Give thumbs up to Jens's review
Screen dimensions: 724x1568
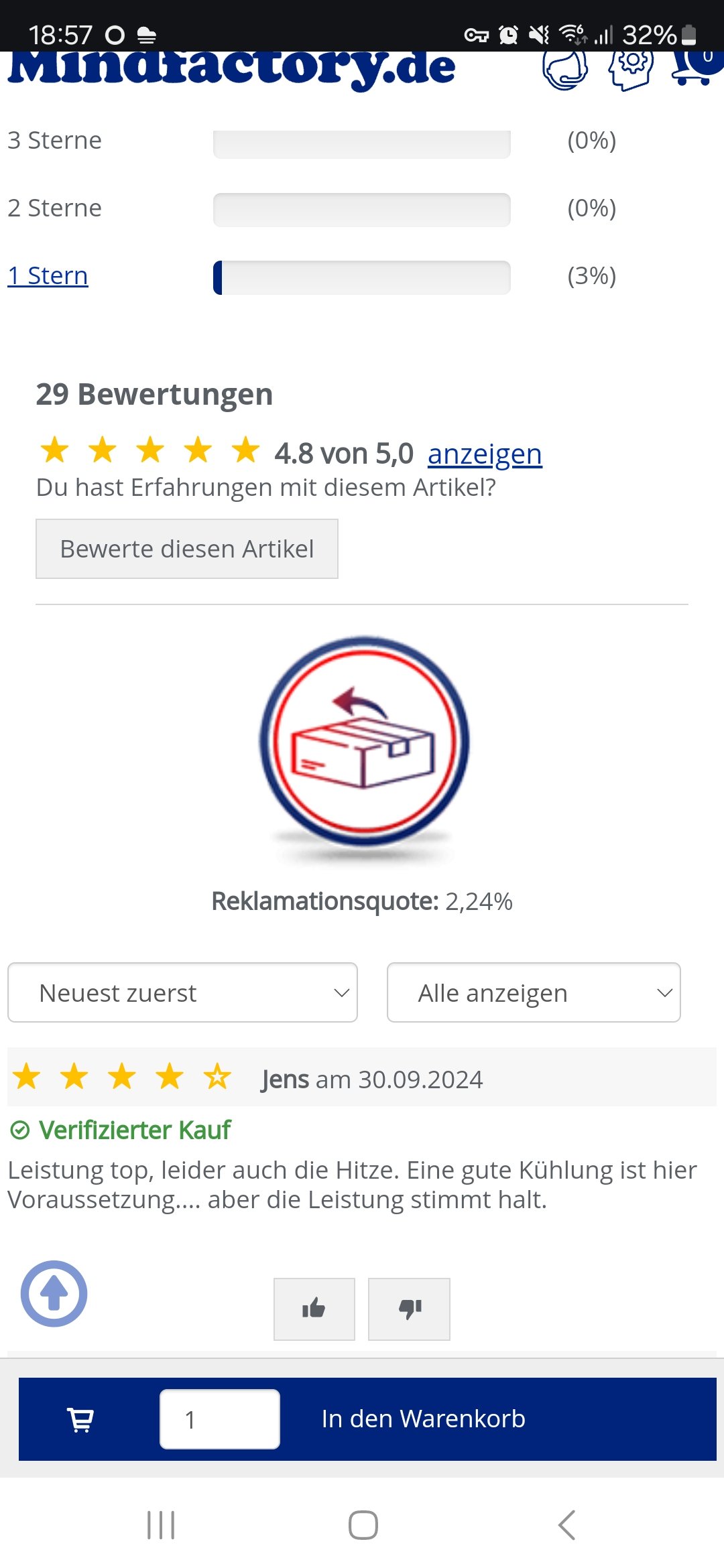click(x=314, y=1309)
